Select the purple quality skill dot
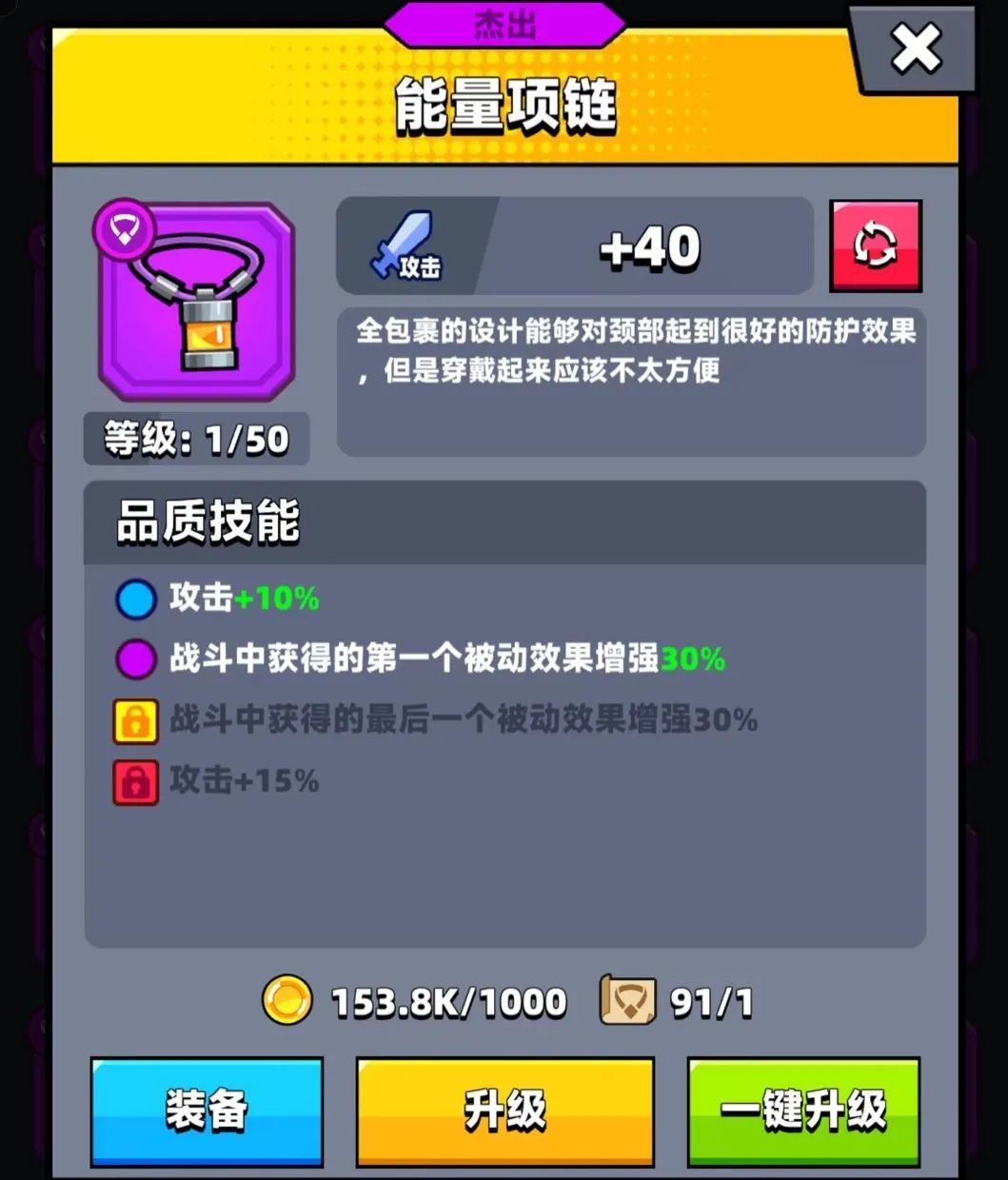 click(136, 659)
